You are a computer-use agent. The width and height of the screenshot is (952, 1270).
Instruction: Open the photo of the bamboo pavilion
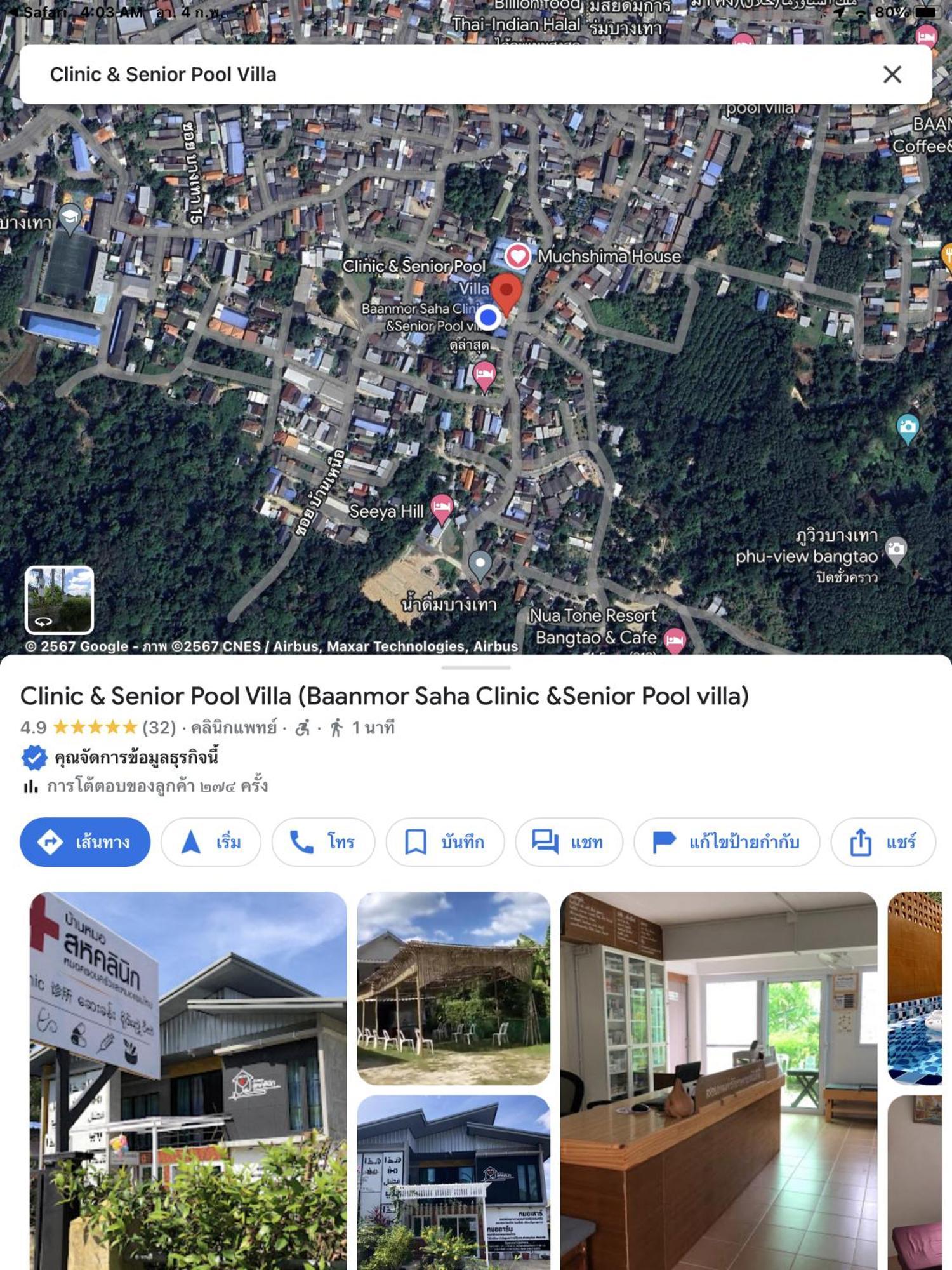pyautogui.click(x=453, y=987)
